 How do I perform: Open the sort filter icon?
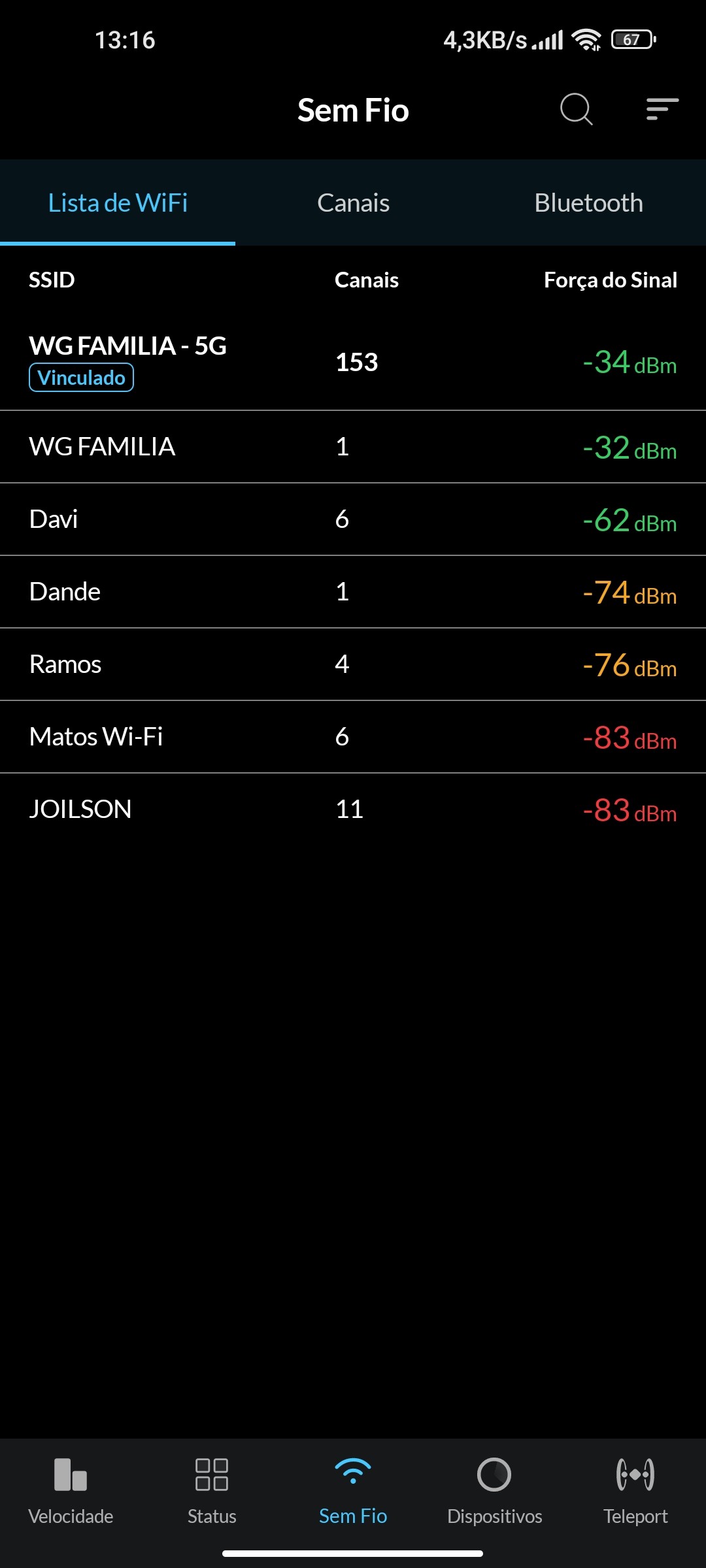pyautogui.click(x=662, y=109)
